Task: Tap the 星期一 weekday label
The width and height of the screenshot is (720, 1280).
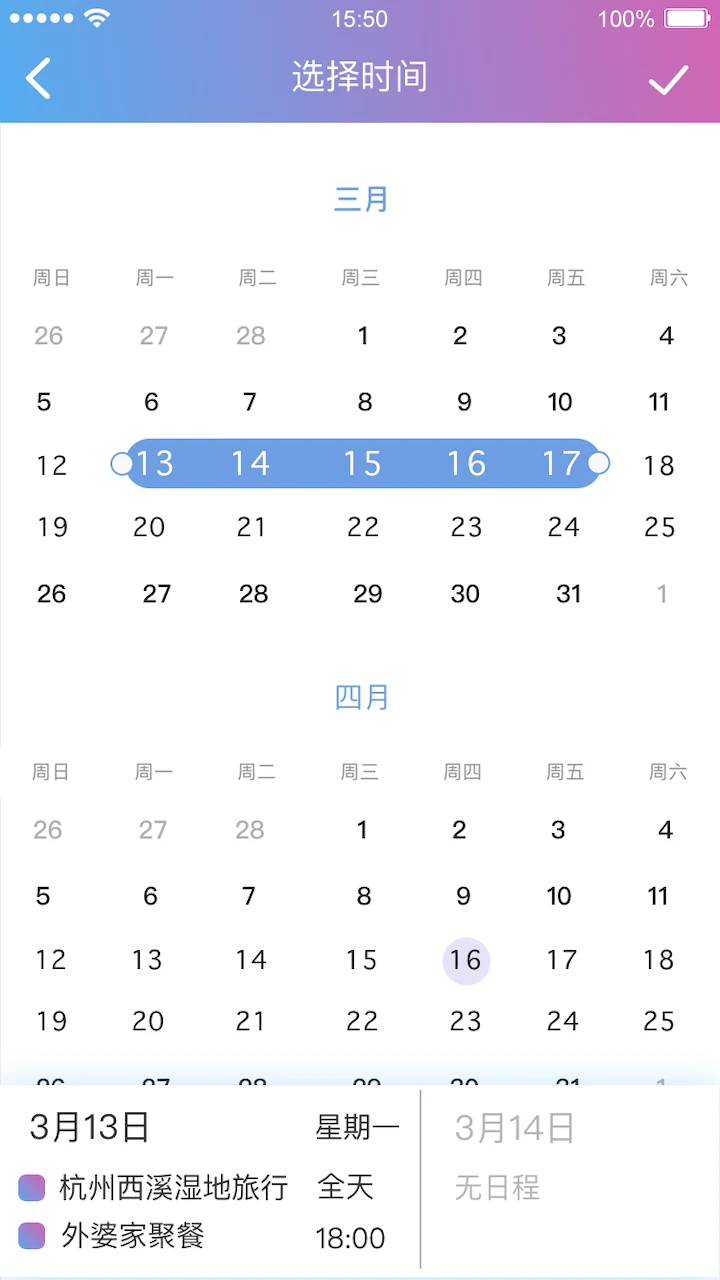Action: [360, 1126]
